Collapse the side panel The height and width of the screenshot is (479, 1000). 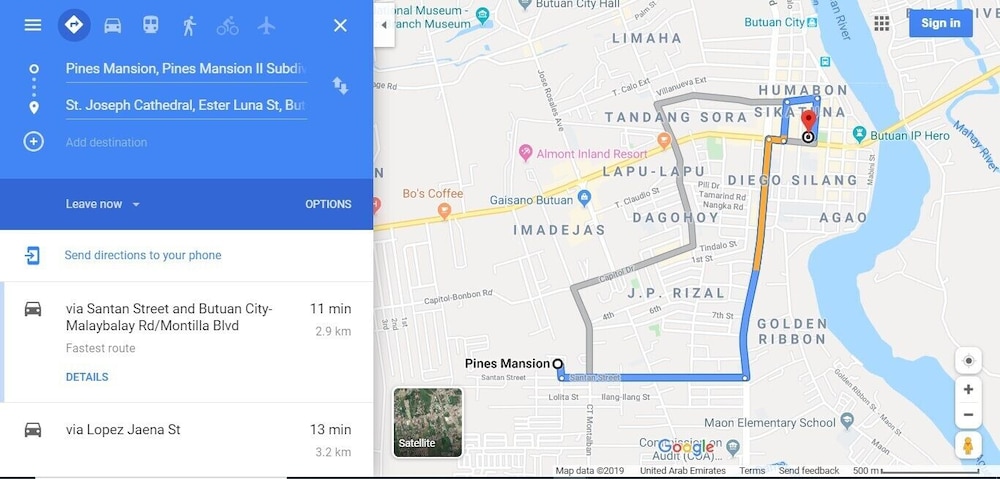pos(385,25)
